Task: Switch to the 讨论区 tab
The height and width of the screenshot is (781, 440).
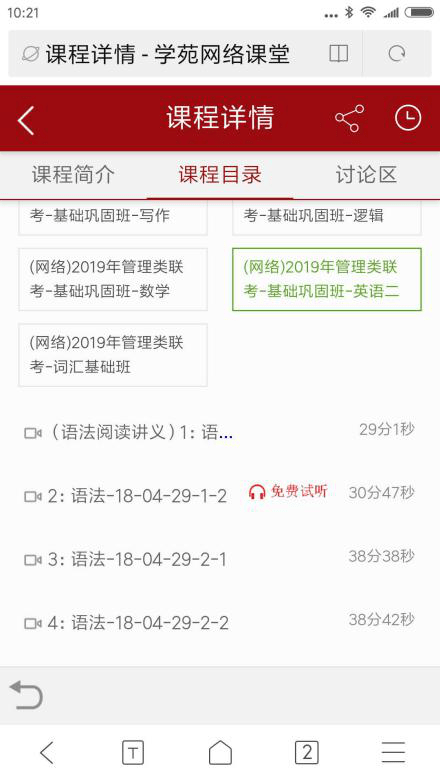Action: point(366,175)
